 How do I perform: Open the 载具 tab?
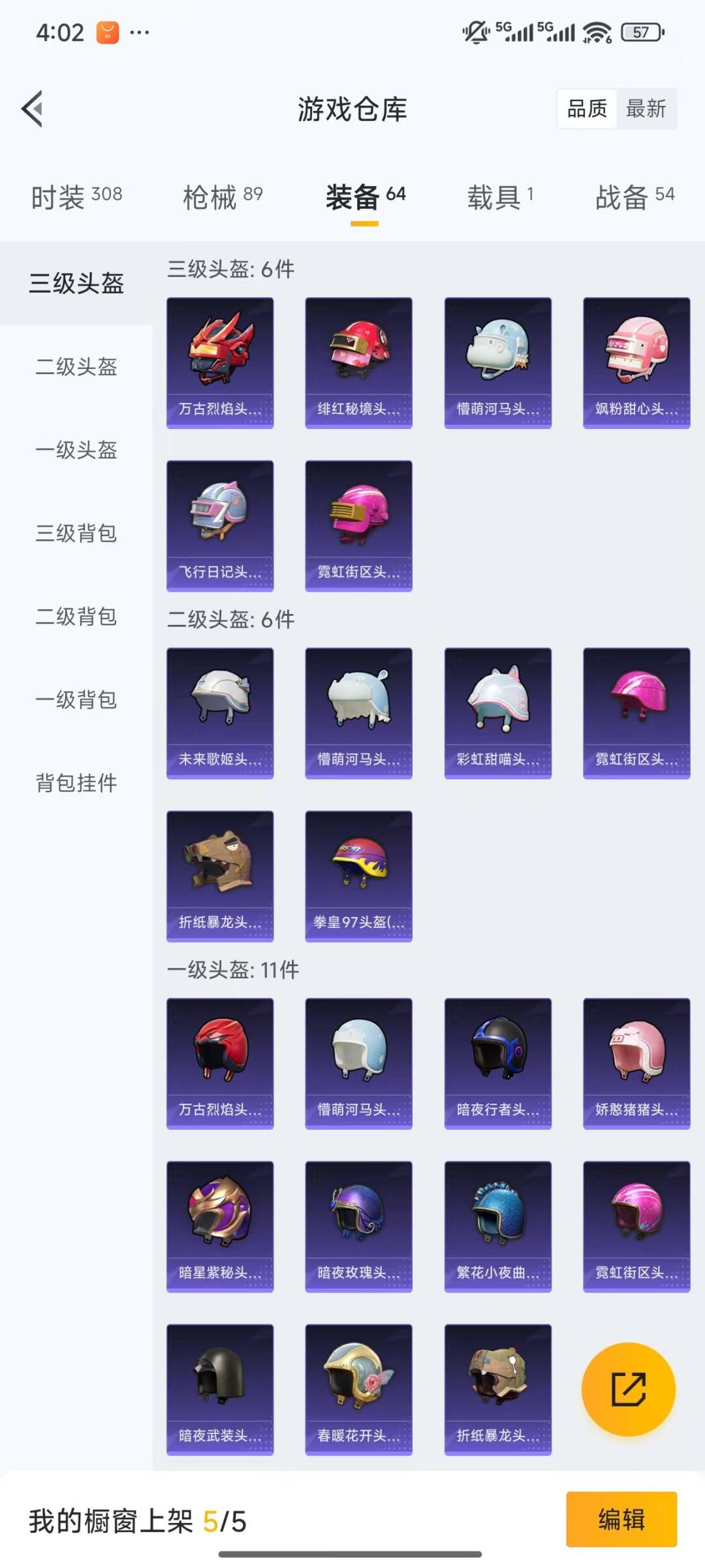point(500,197)
